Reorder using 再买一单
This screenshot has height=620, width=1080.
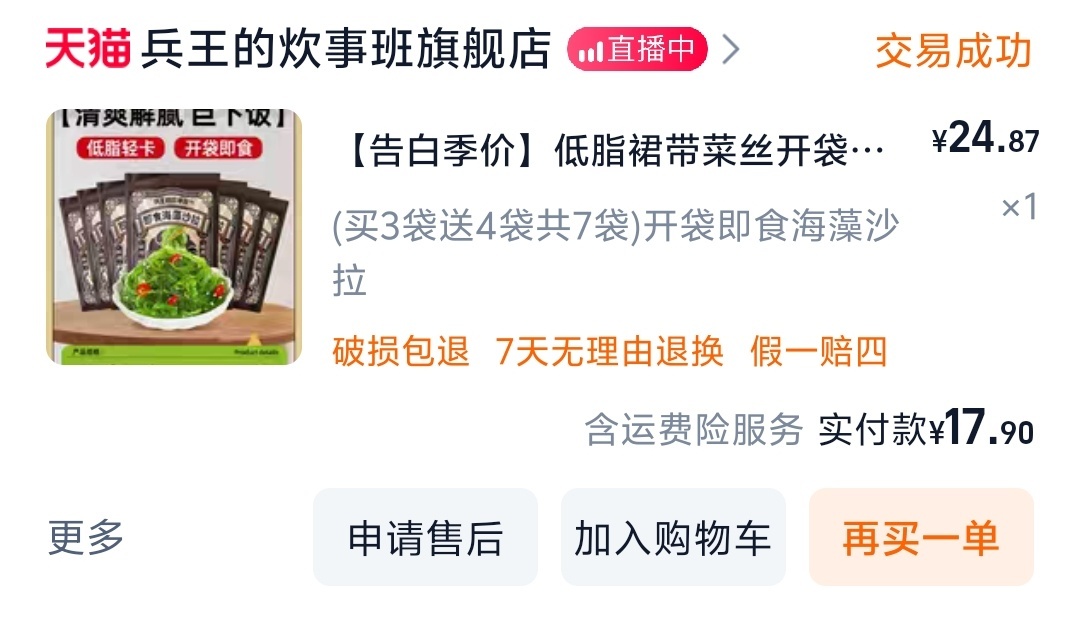[921, 537]
